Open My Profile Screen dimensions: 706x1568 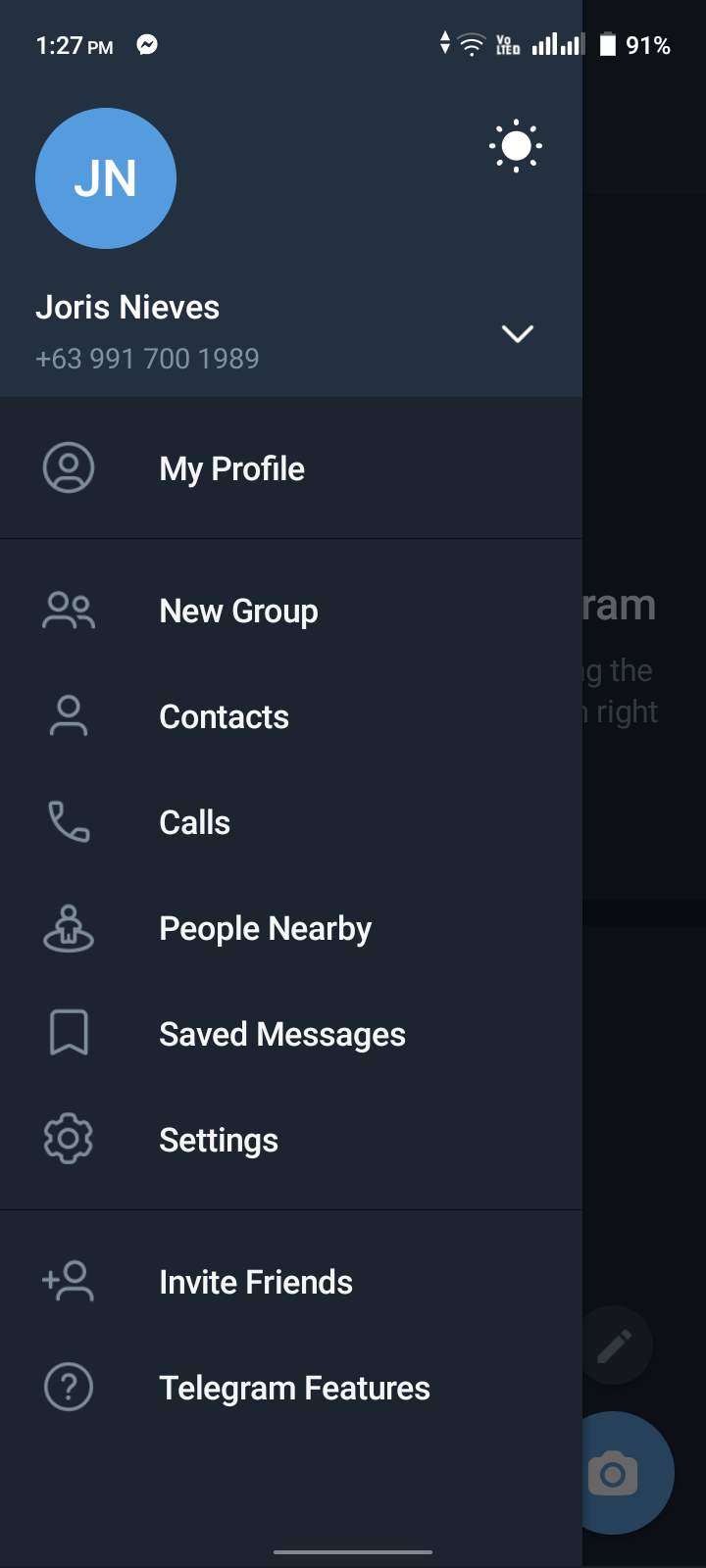click(291, 468)
